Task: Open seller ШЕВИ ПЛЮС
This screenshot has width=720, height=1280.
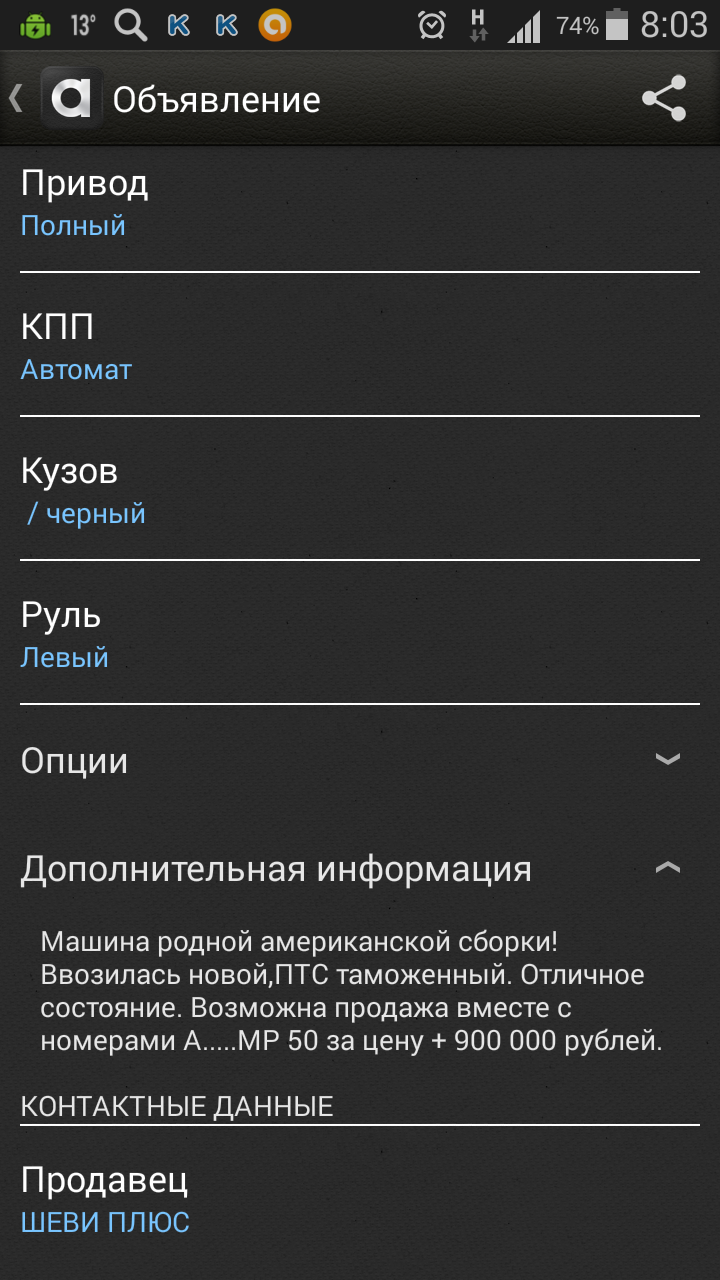Action: coord(105,1222)
